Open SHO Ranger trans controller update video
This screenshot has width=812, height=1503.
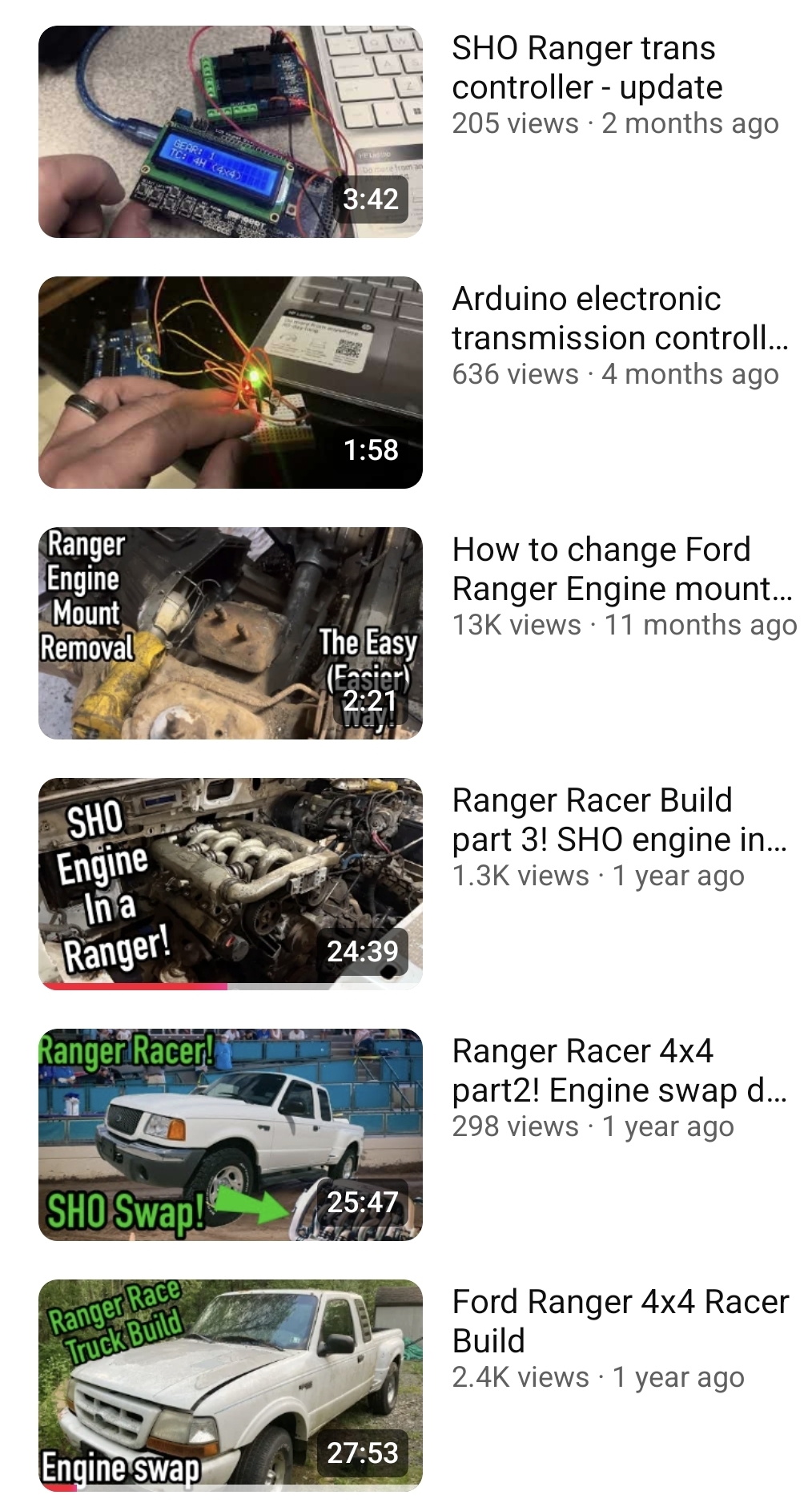click(231, 132)
